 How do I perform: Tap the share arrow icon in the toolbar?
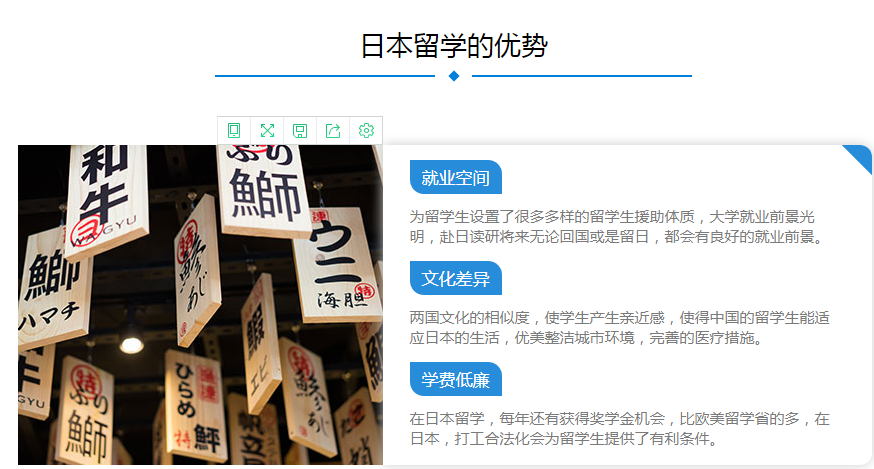[x=333, y=130]
